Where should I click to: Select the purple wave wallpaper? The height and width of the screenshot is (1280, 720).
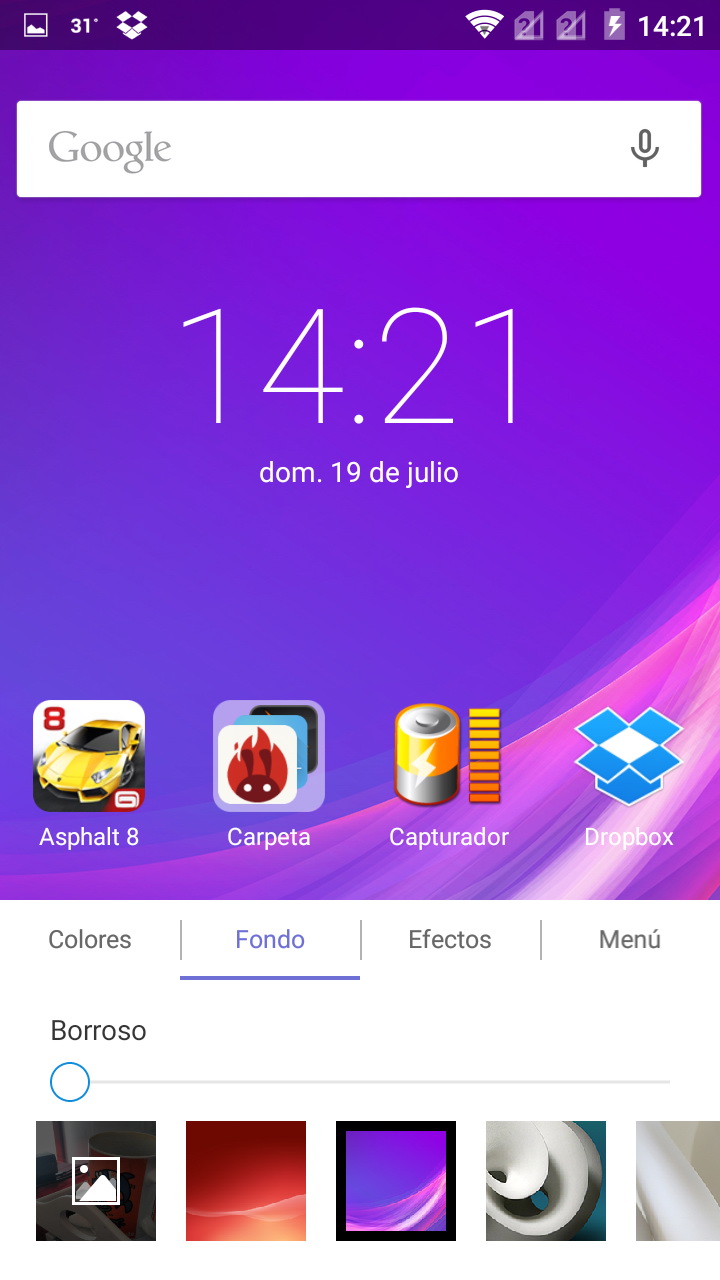(x=396, y=1181)
